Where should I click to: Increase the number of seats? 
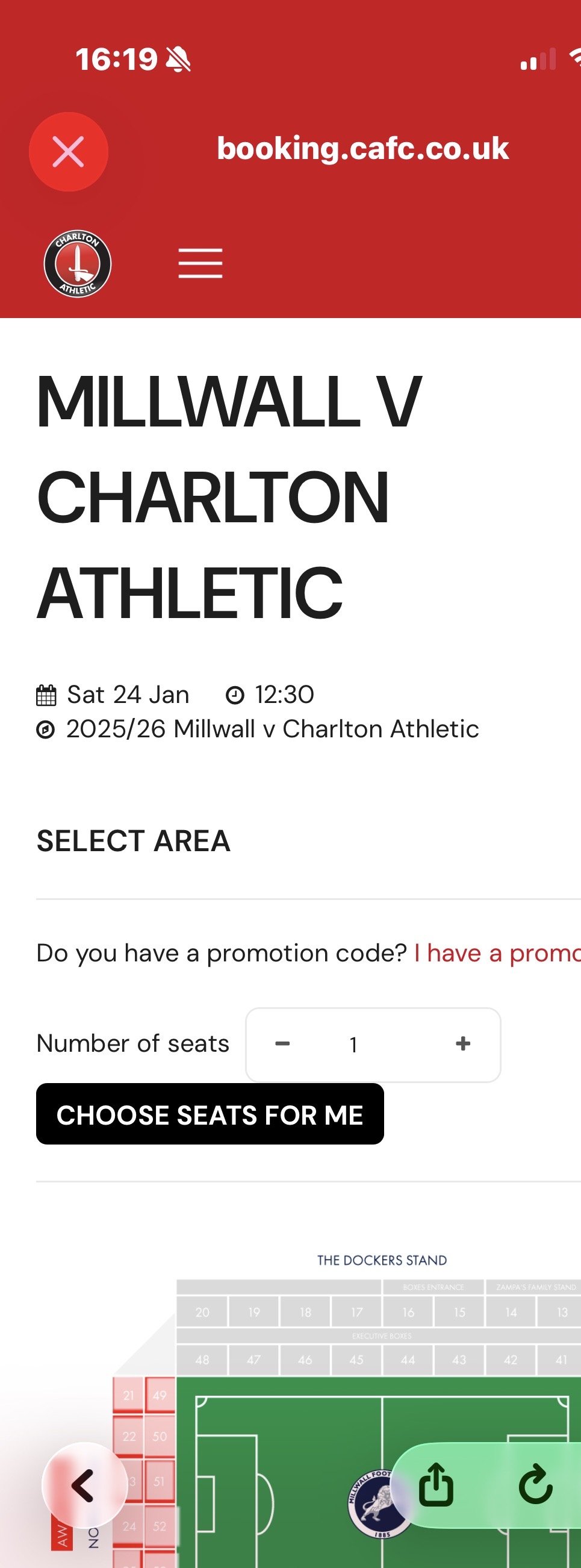tap(463, 1044)
